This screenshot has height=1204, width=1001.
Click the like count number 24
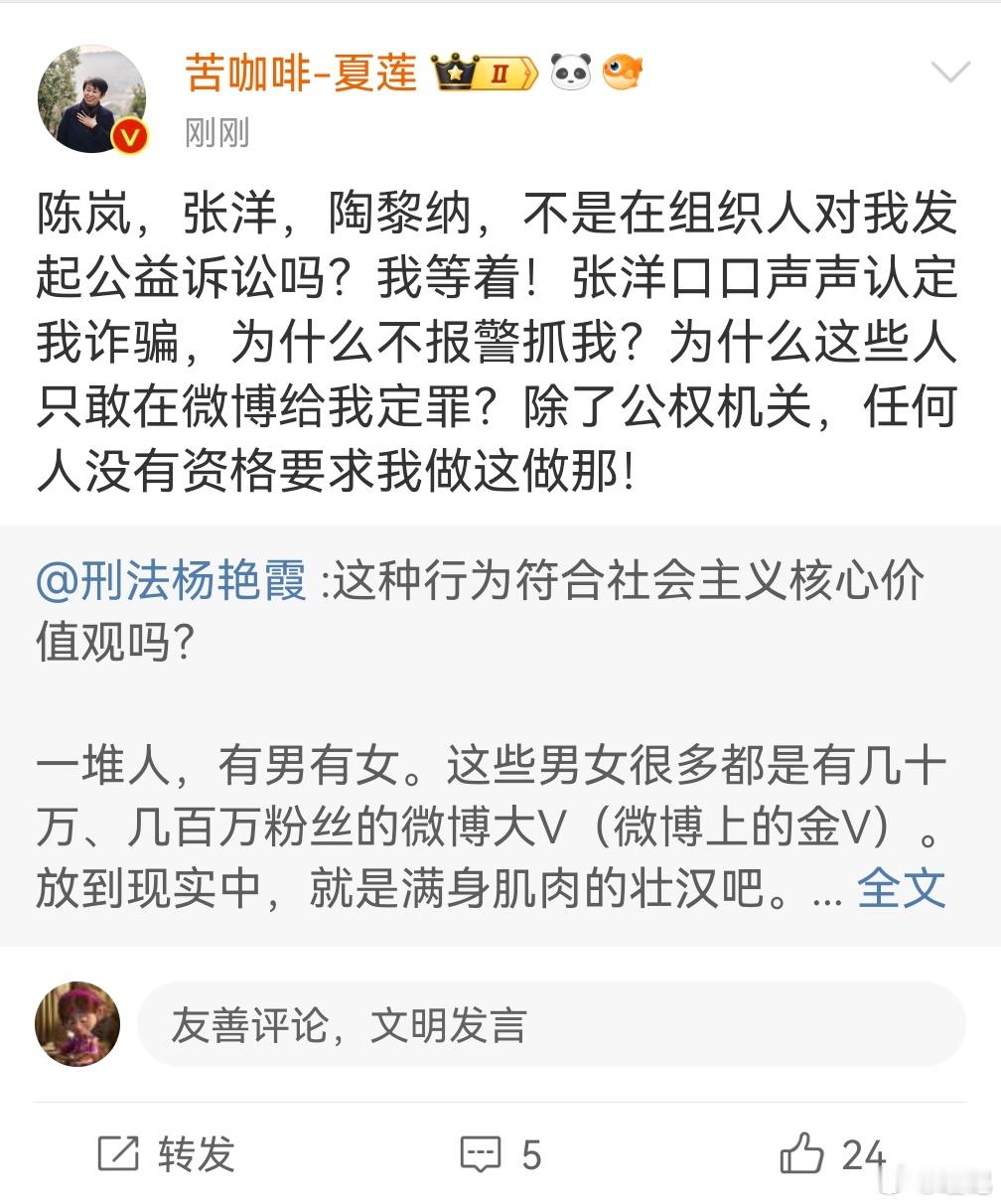(860, 1155)
